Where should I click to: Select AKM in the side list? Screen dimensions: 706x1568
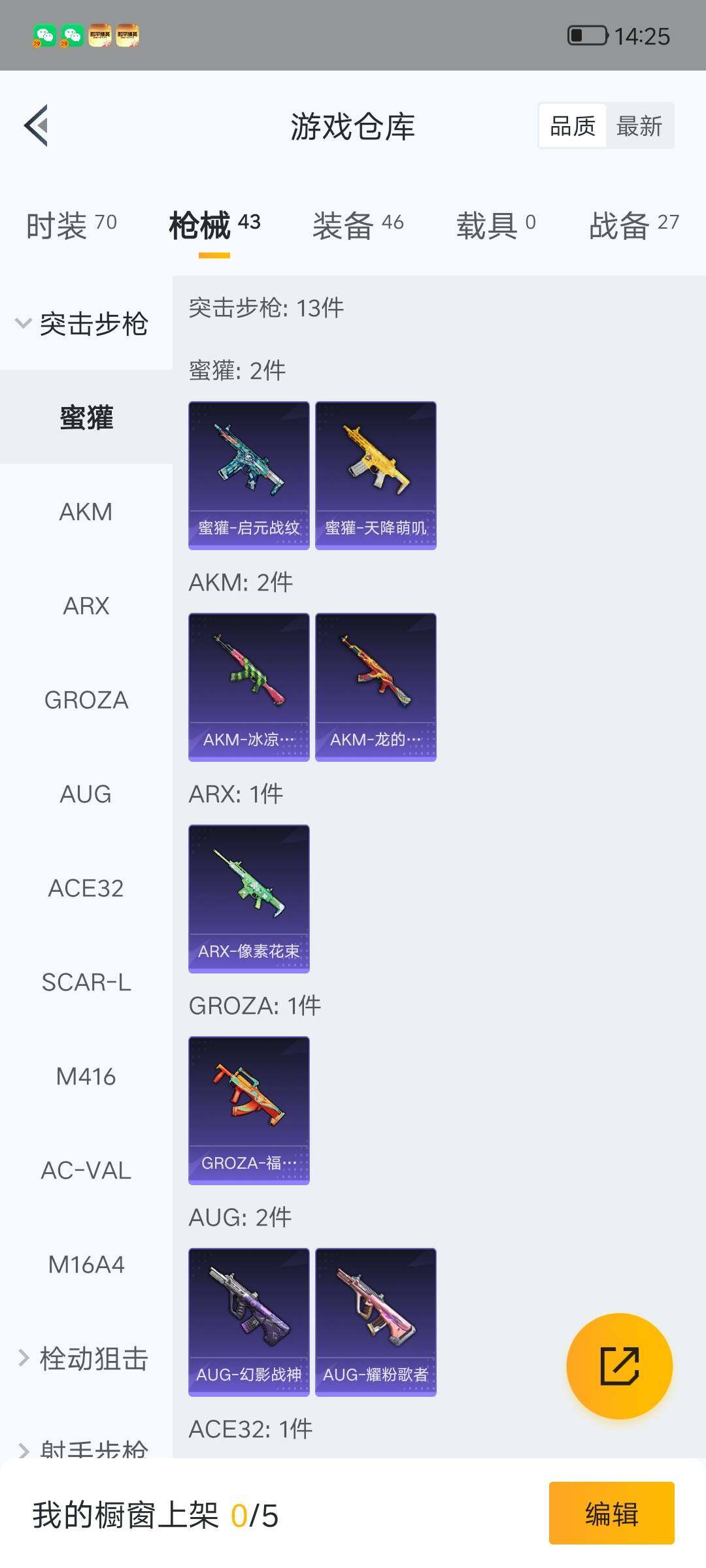[86, 512]
